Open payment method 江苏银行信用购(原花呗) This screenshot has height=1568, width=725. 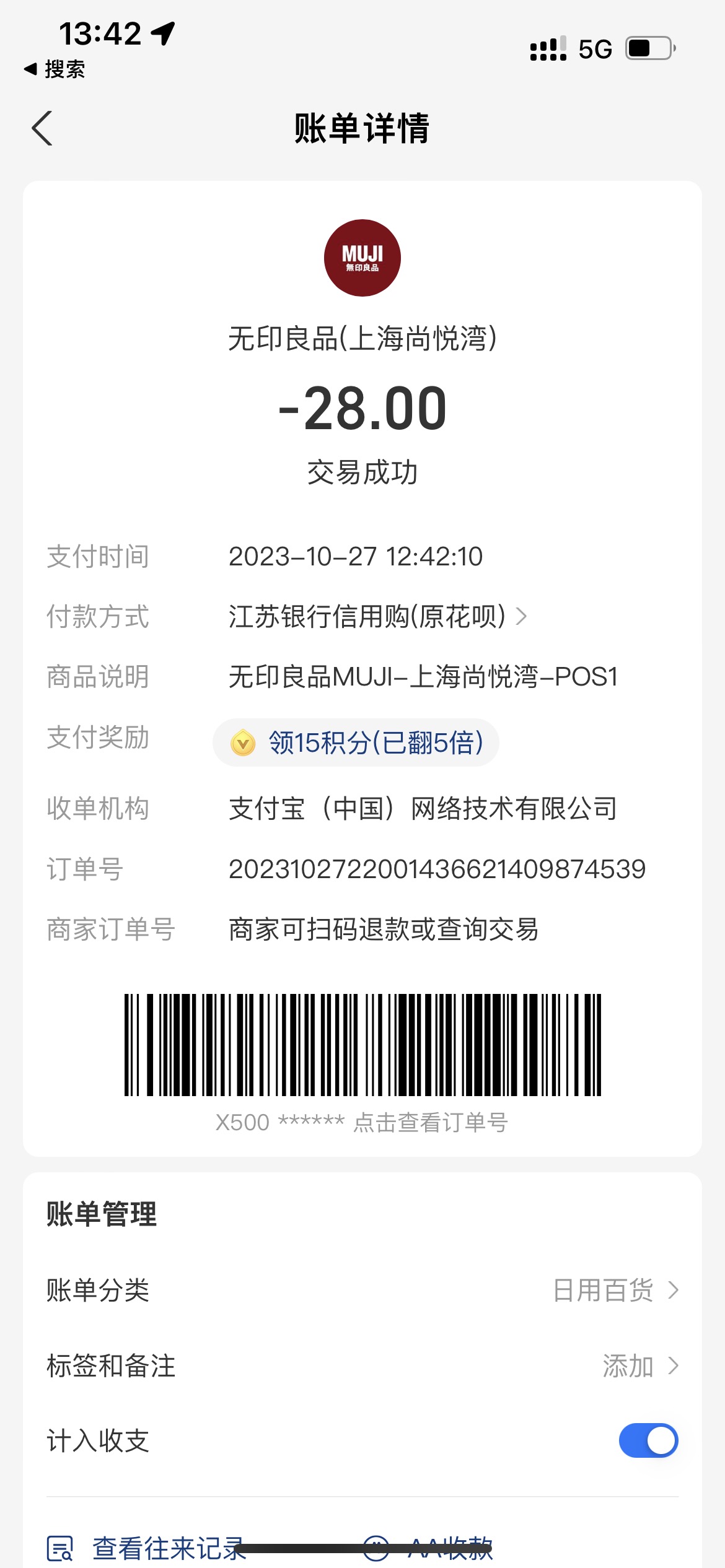(378, 616)
